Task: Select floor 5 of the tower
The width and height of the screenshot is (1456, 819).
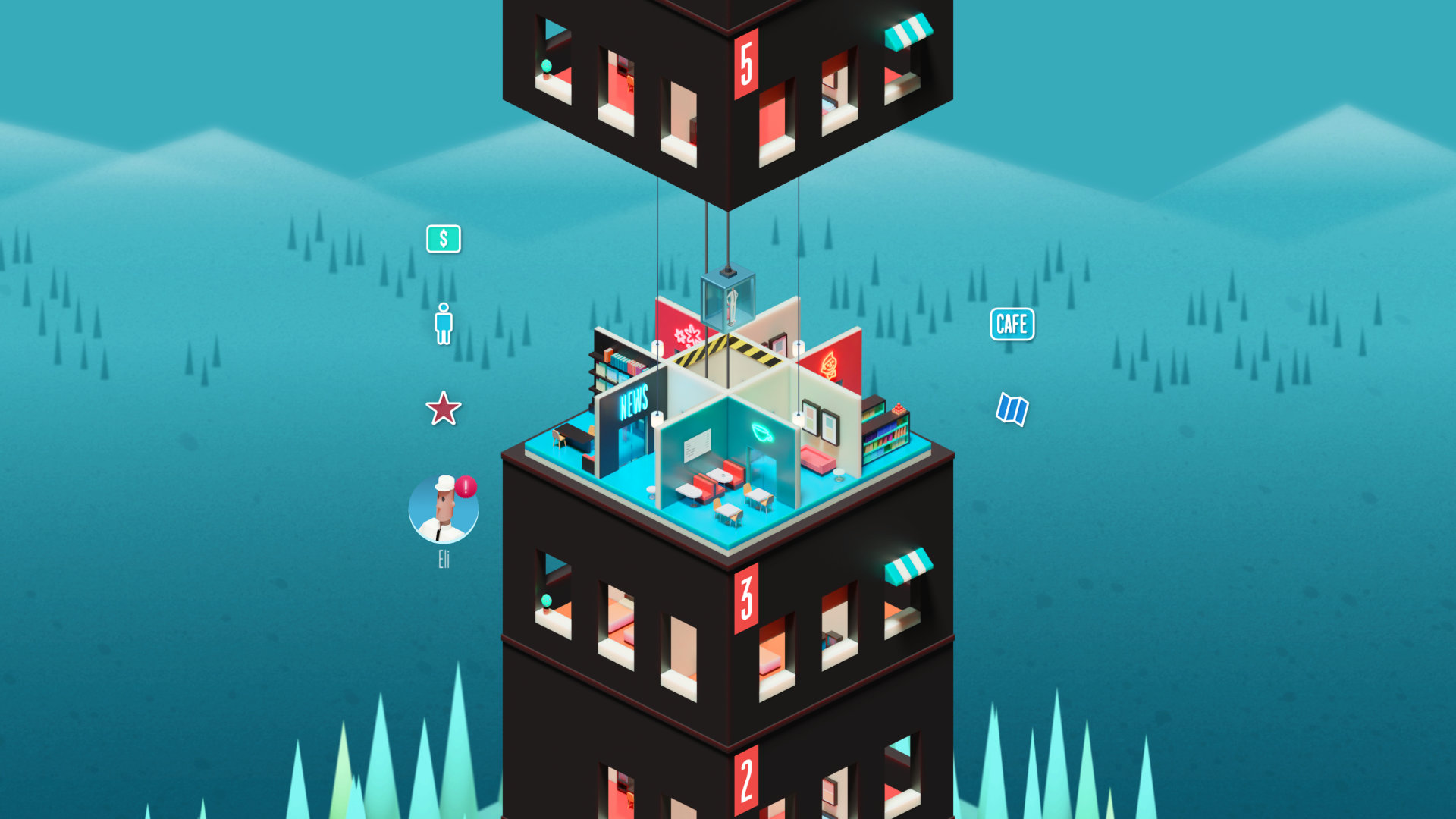Action: pos(746,64)
